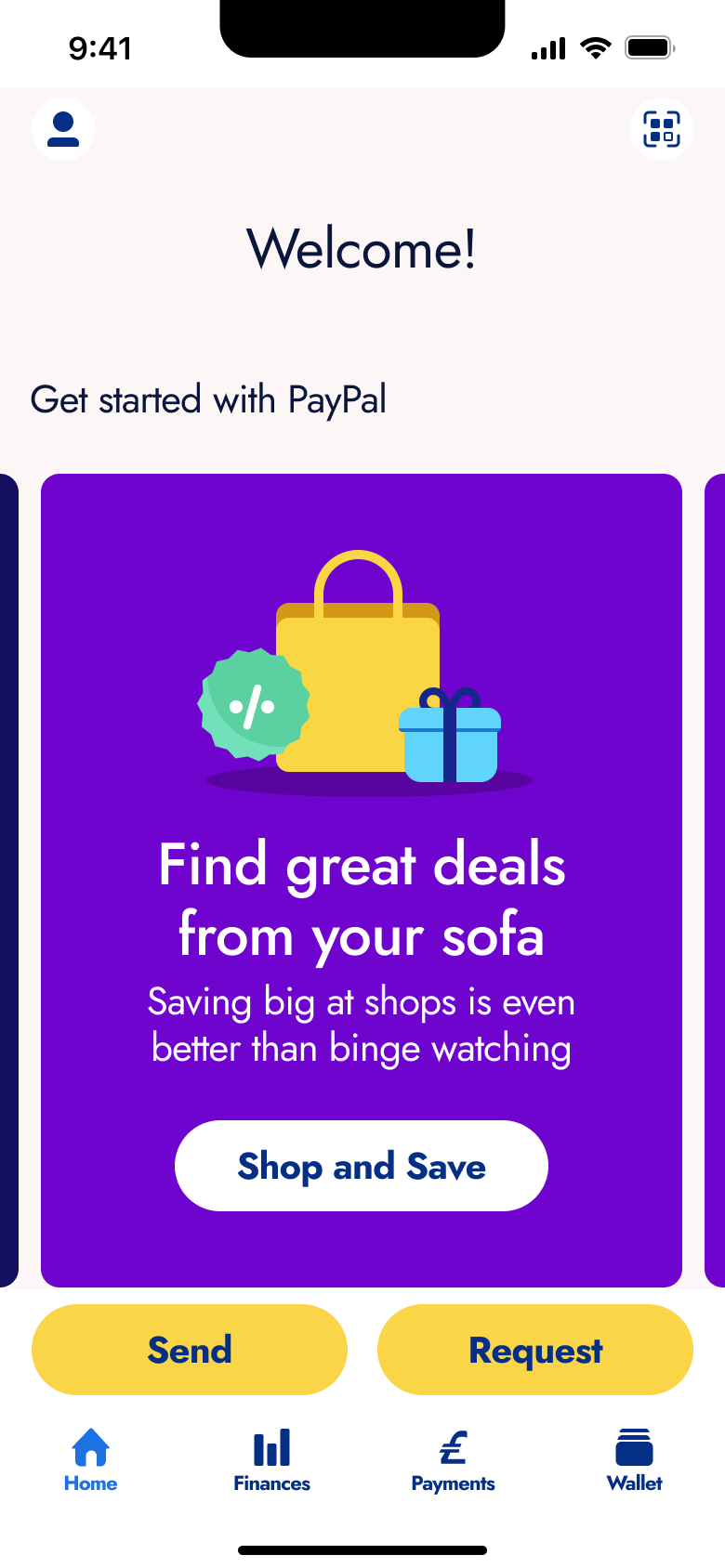Tap the Shop and Save button

point(362,1166)
